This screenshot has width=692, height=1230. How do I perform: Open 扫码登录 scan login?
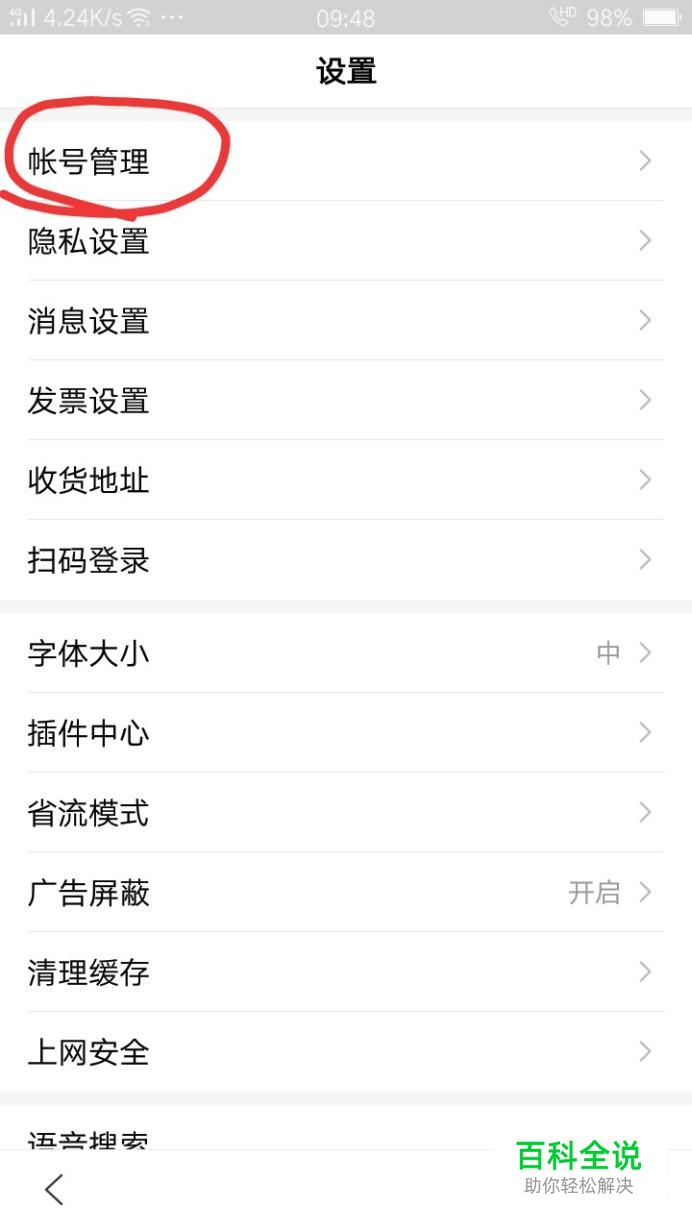pyautogui.click(x=346, y=560)
